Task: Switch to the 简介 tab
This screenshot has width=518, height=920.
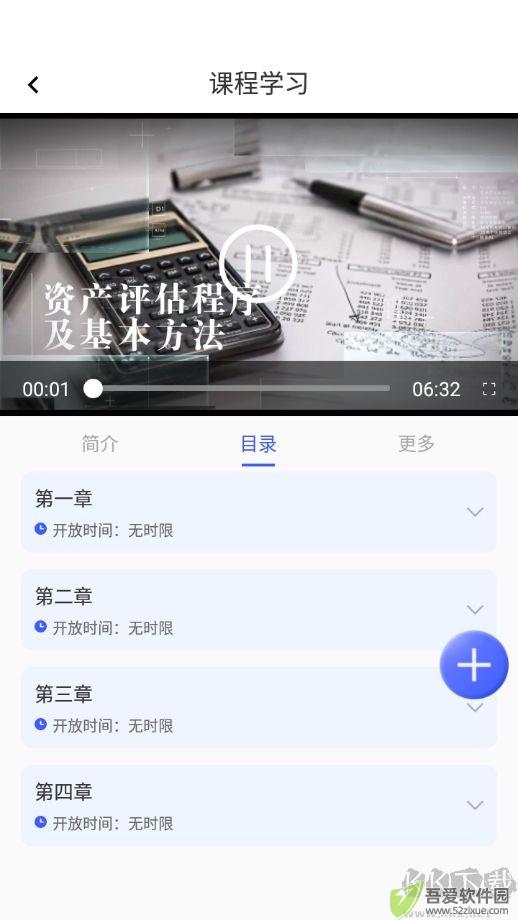Action: coord(100,444)
